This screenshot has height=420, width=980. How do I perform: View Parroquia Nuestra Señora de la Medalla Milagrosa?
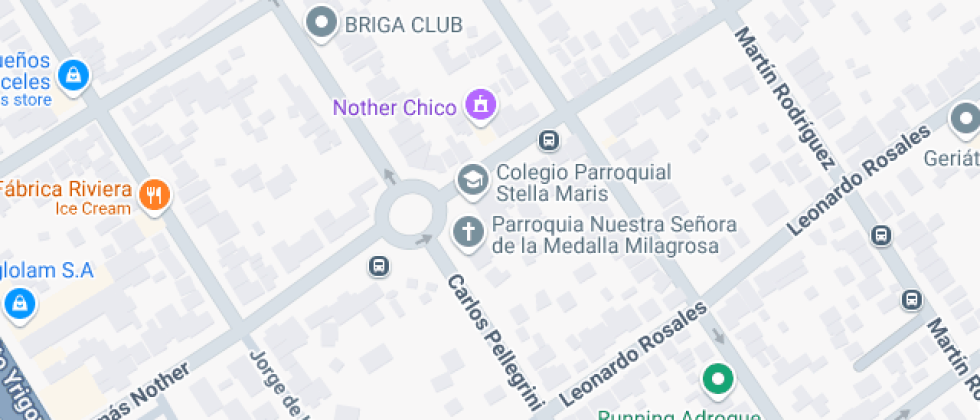tap(467, 232)
